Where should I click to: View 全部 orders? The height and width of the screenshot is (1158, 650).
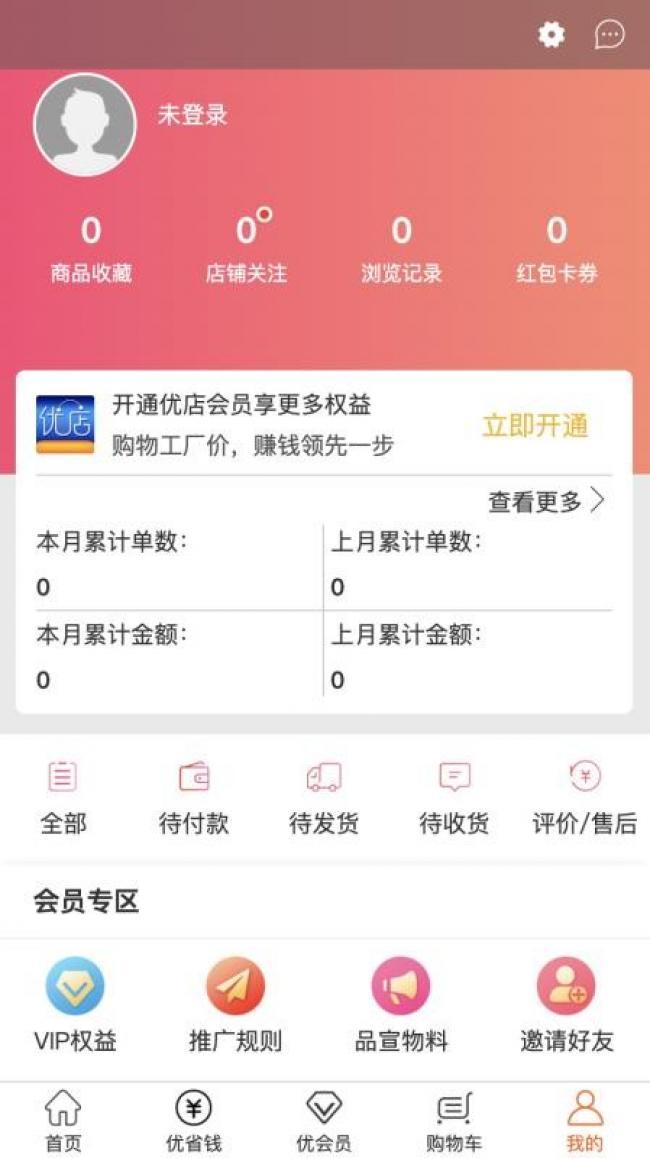click(x=63, y=799)
